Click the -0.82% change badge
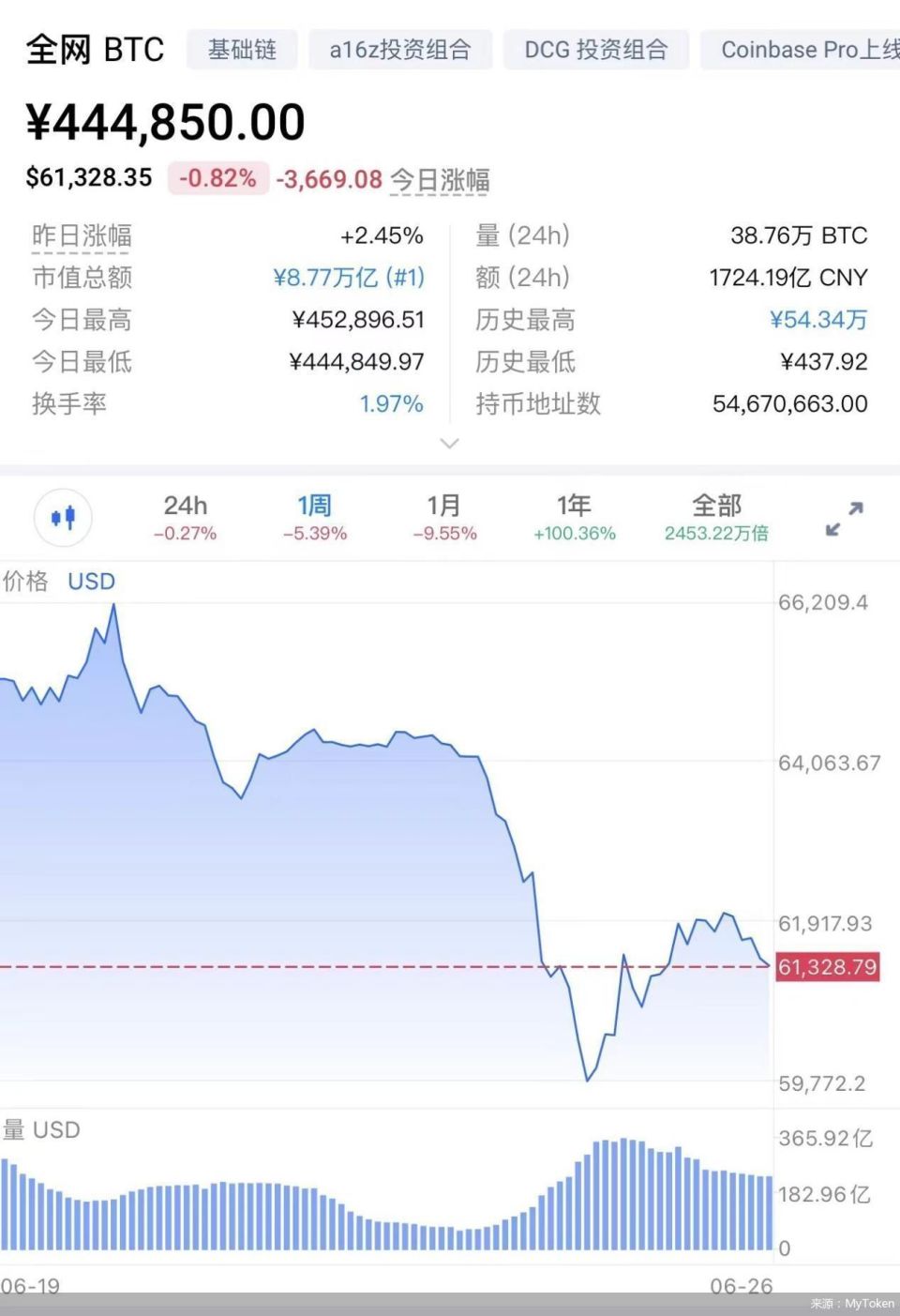The width and height of the screenshot is (900, 1316). pyautogui.click(x=217, y=178)
